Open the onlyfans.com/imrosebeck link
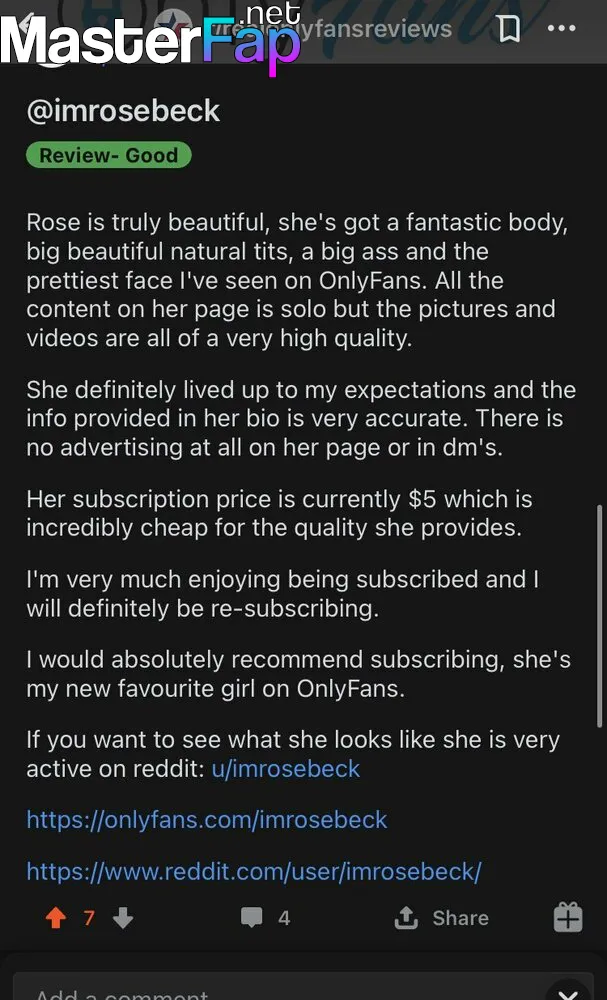 pos(207,820)
